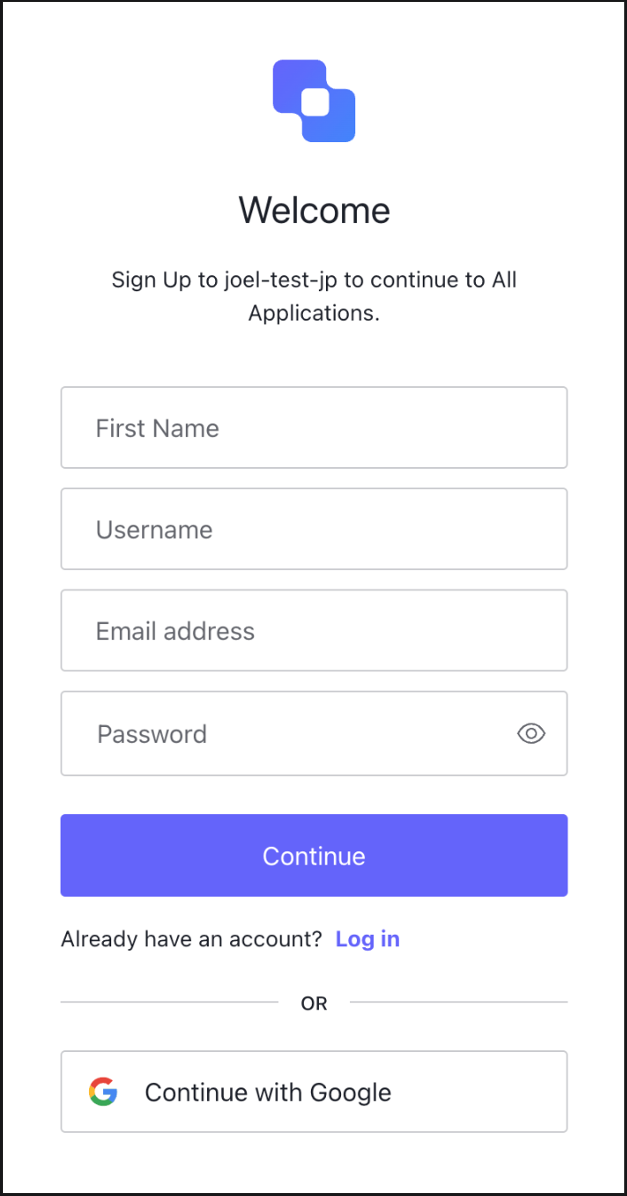
Task: Sign up using Continue with Google
Action: [x=313, y=1092]
